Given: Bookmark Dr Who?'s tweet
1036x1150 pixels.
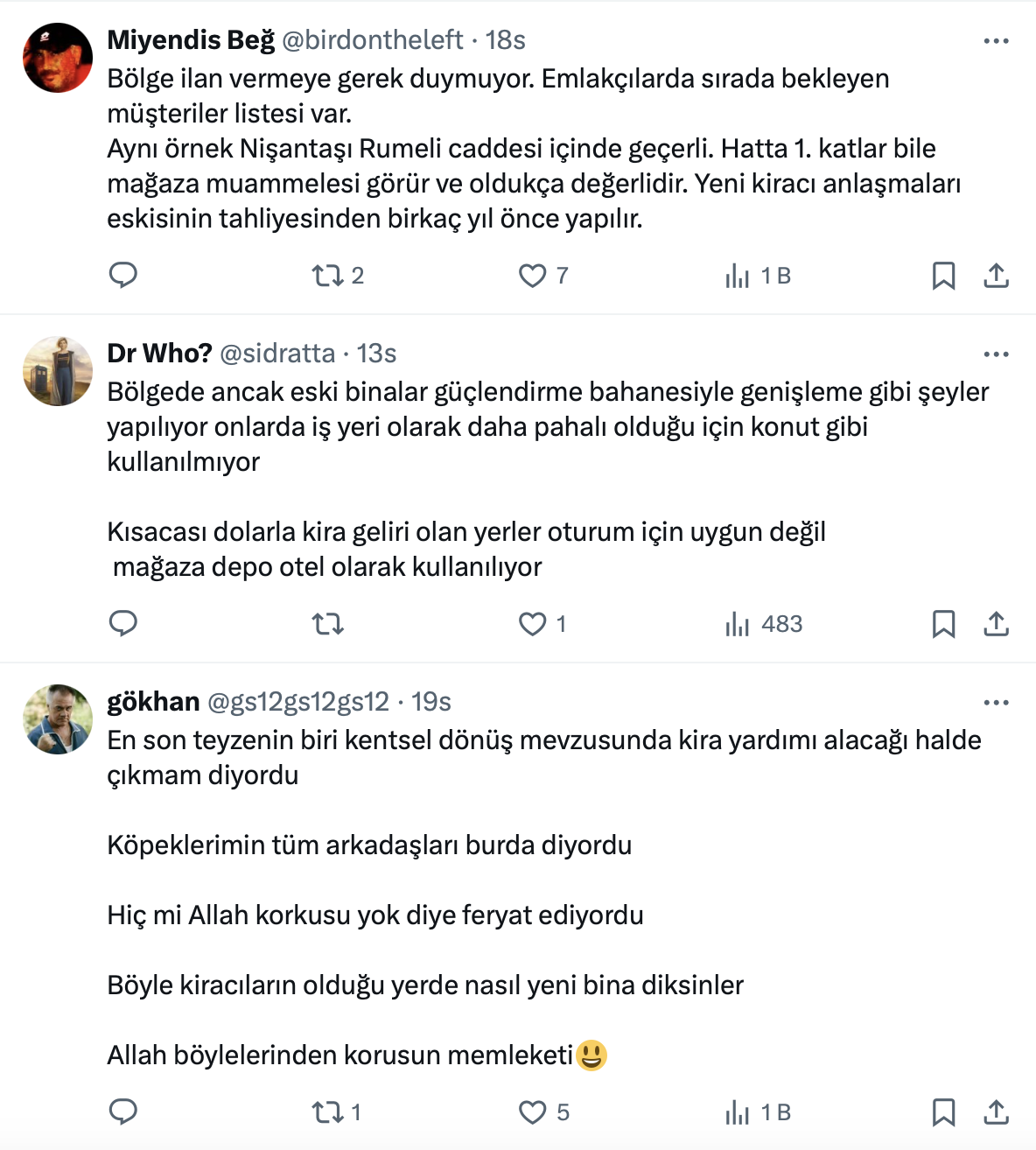Looking at the screenshot, I should tap(943, 624).
